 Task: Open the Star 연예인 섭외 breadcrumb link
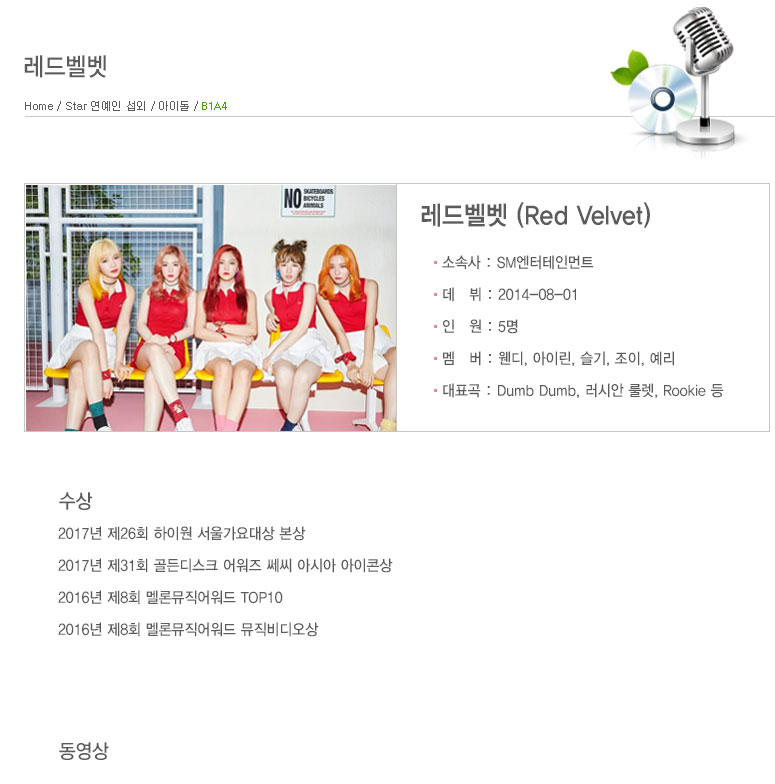[x=105, y=106]
